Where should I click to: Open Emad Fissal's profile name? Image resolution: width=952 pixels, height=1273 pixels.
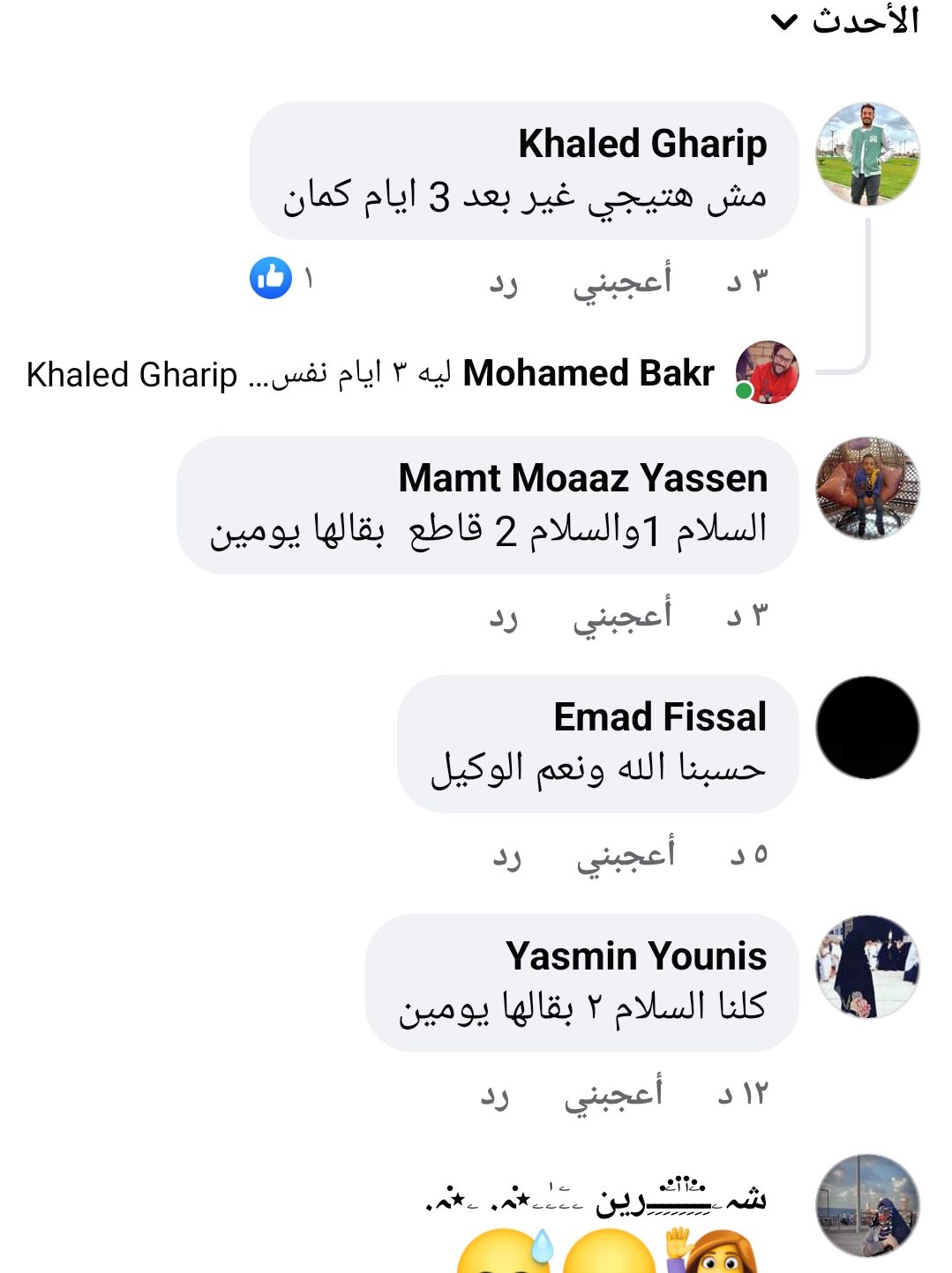tap(660, 716)
